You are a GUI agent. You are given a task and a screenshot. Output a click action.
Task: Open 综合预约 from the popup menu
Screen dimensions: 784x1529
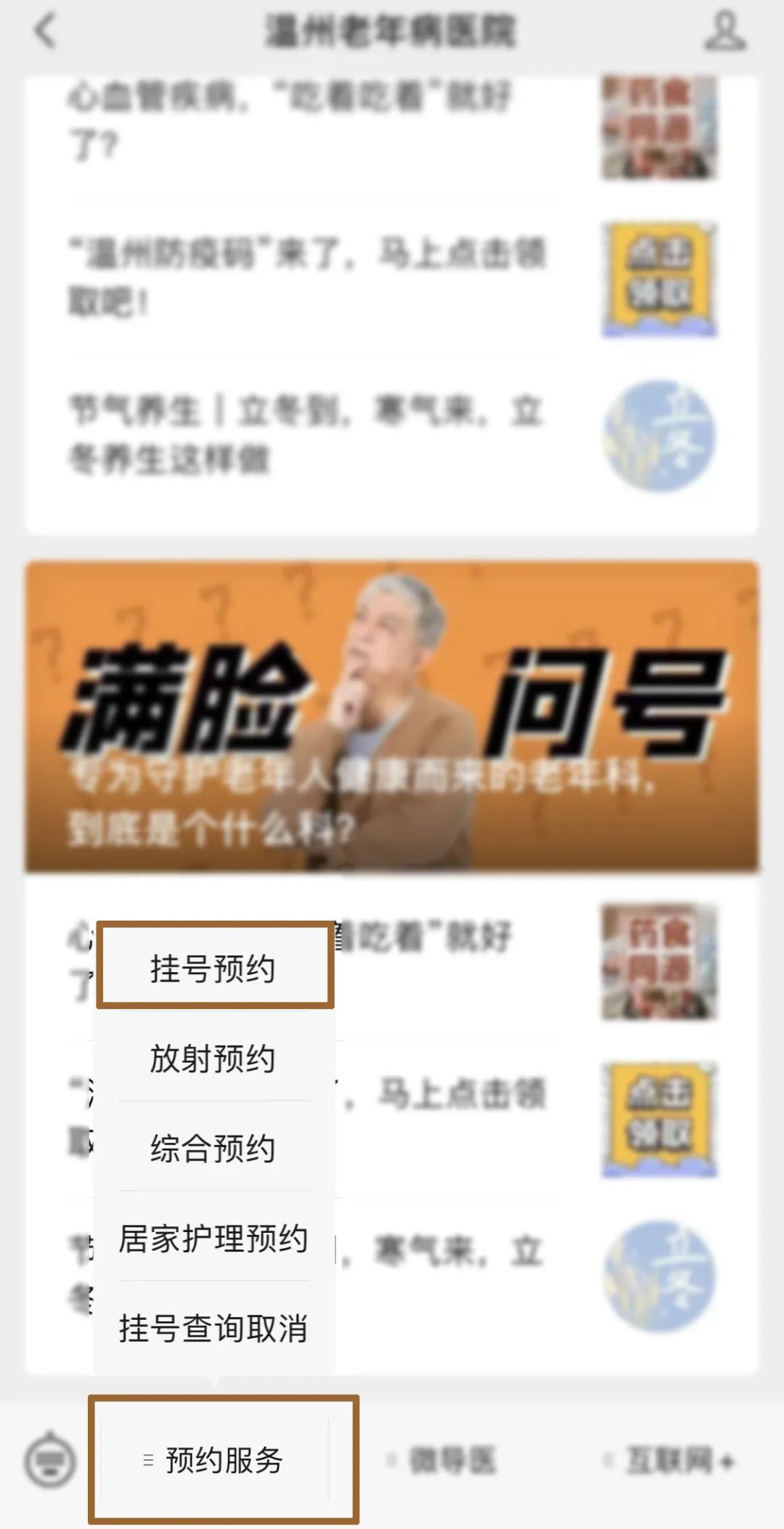(x=213, y=1149)
